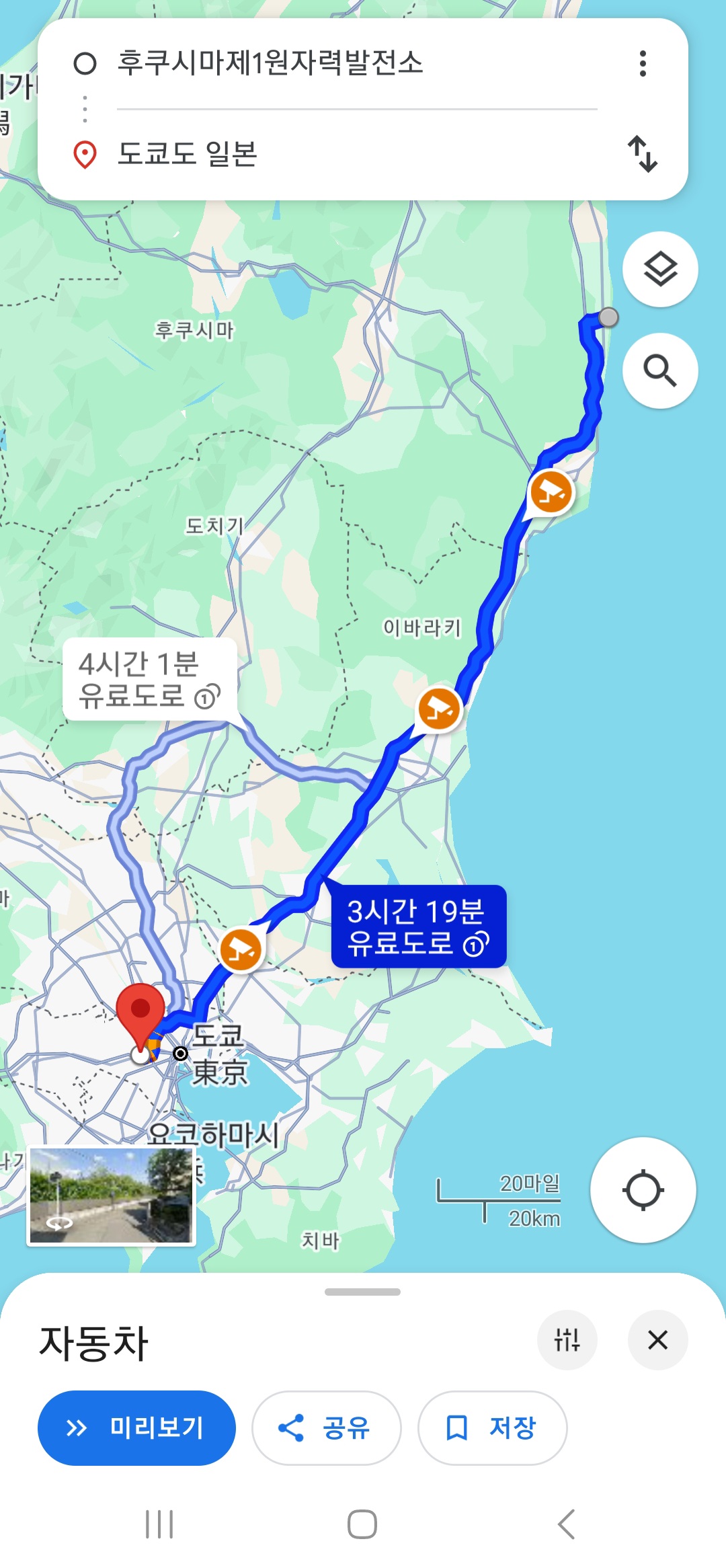Search along the route
Screen dimensions: 726x1568
(660, 370)
